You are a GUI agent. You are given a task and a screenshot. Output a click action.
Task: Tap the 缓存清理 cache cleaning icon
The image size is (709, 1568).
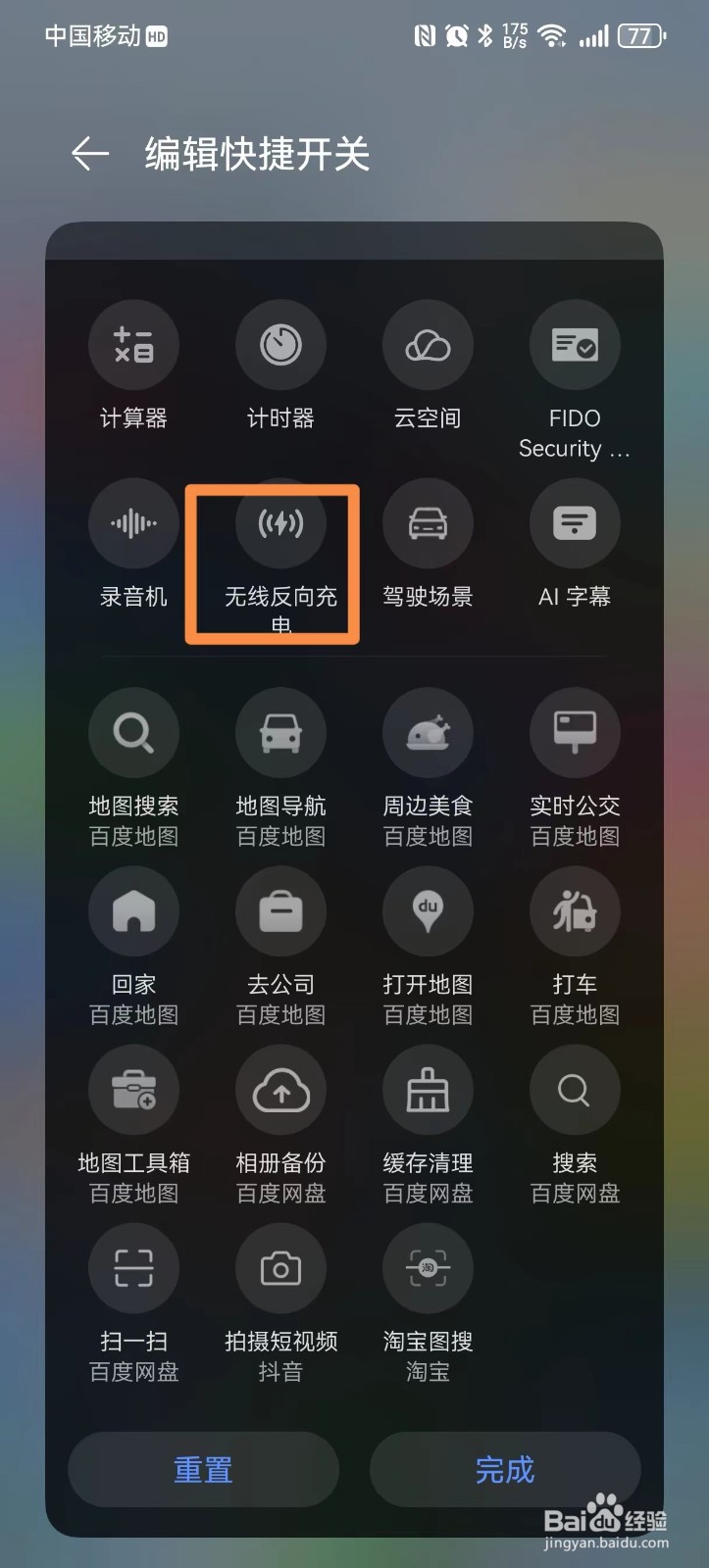(428, 1089)
